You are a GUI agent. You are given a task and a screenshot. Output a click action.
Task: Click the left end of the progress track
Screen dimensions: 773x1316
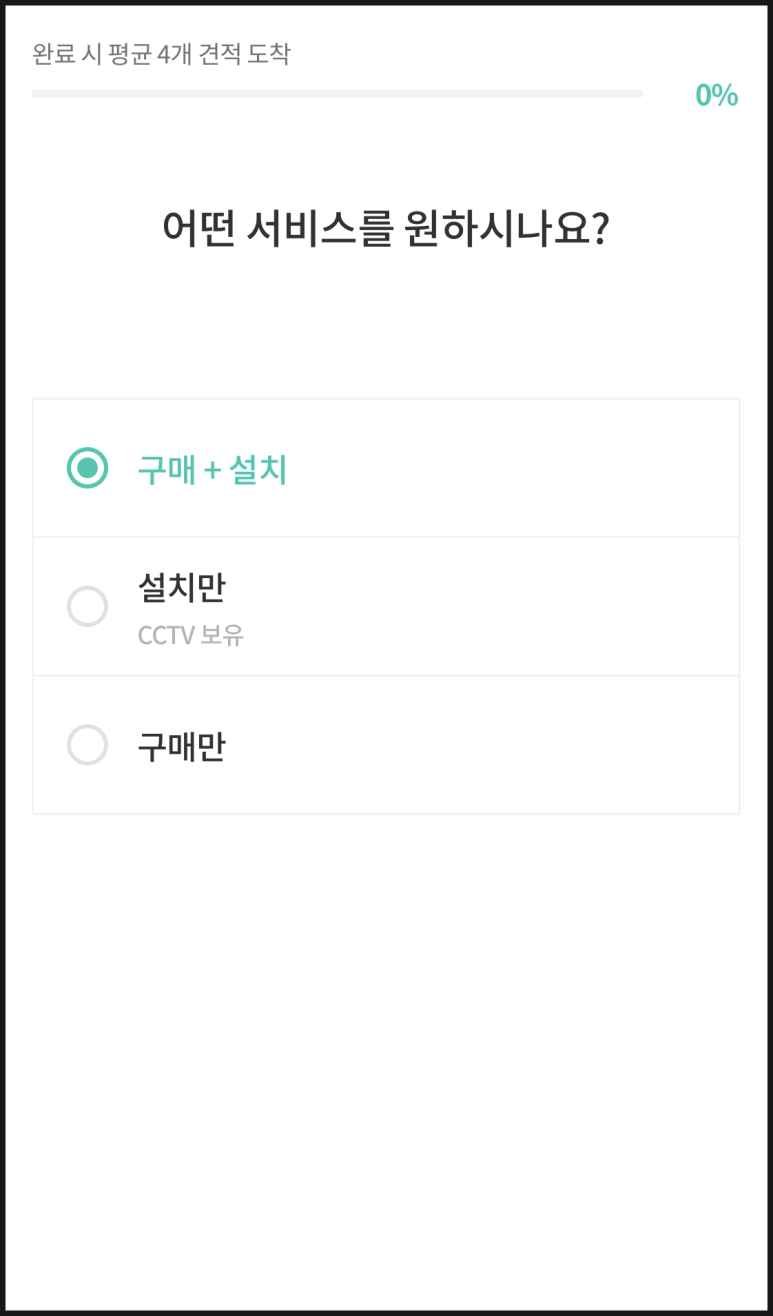pyautogui.click(x=37, y=93)
